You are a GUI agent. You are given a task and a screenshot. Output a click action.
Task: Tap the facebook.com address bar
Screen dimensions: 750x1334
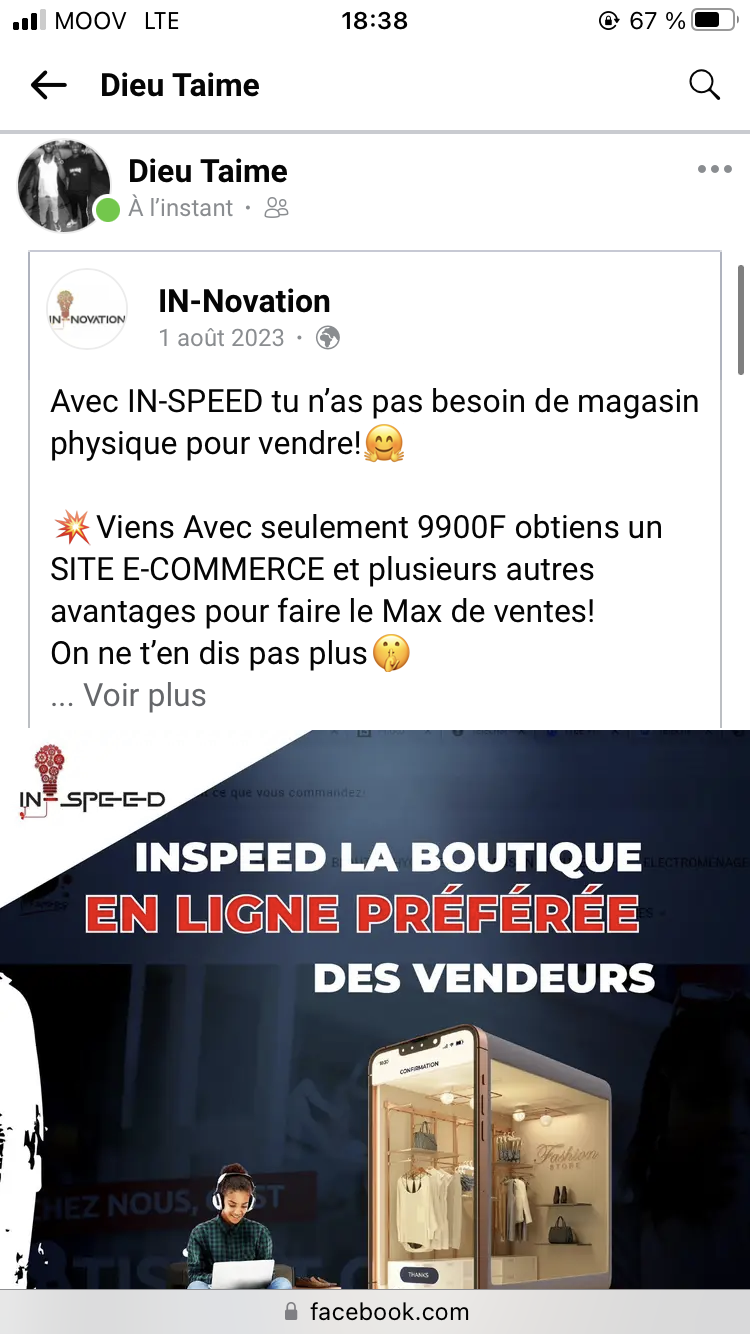tap(375, 1311)
